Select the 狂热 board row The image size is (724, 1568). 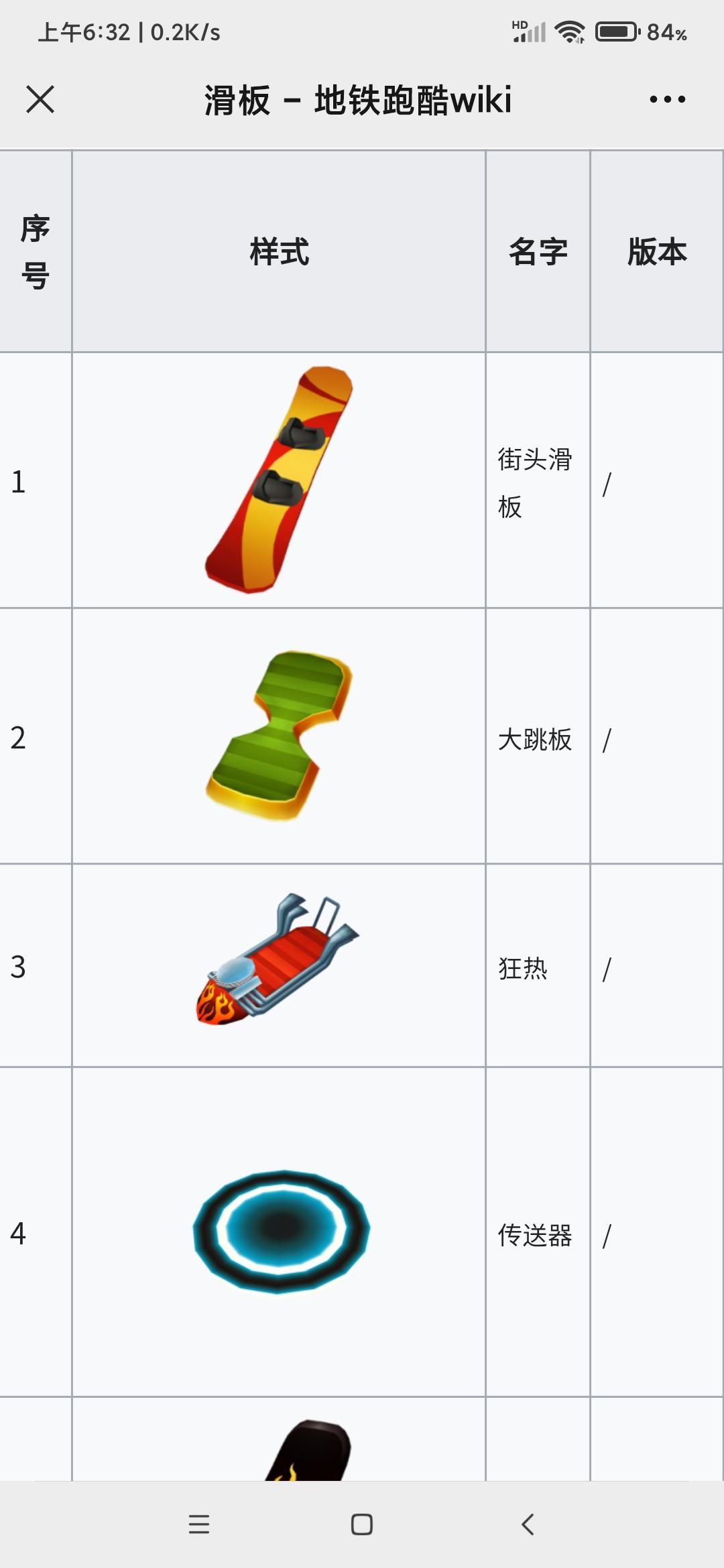[x=524, y=968]
